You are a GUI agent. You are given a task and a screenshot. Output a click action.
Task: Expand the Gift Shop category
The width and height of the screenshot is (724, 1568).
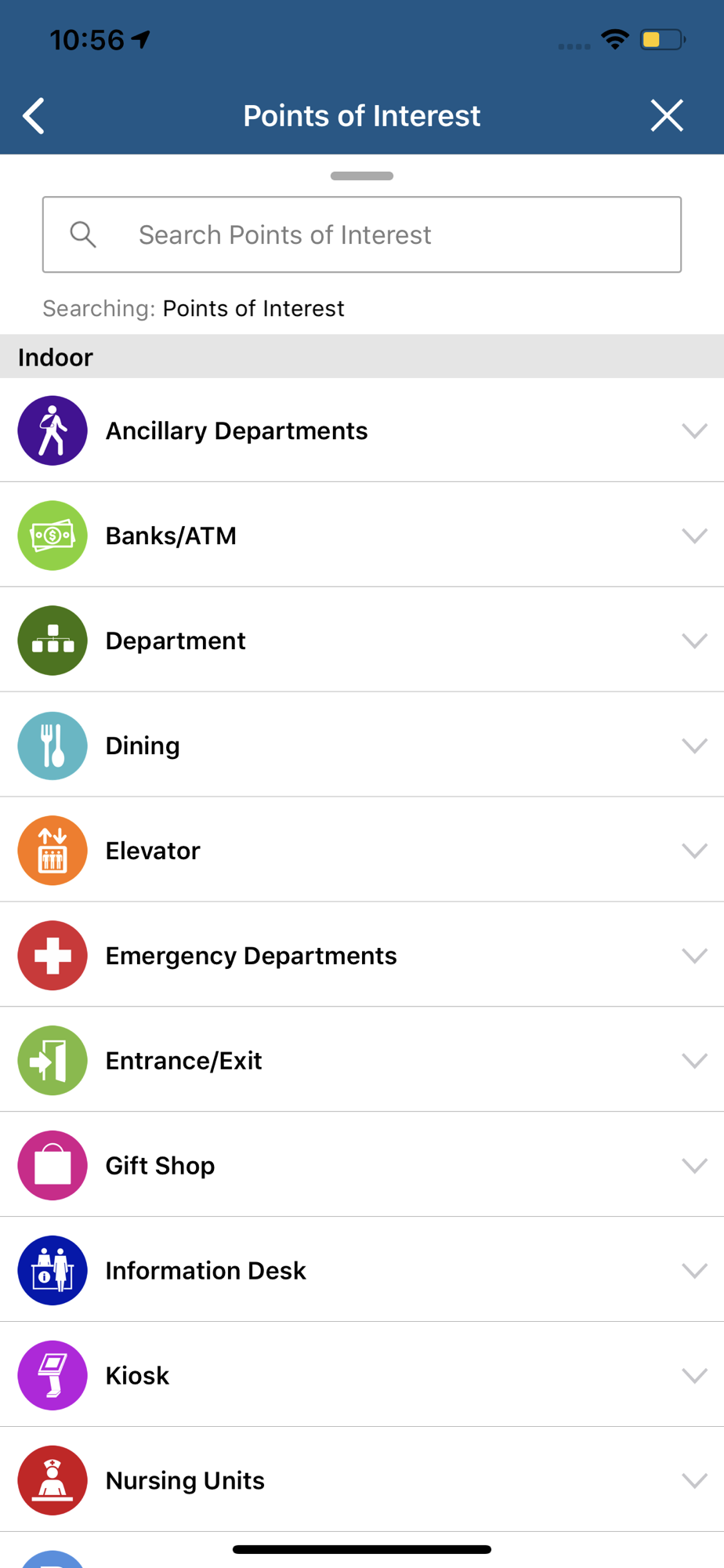pyautogui.click(x=362, y=1166)
